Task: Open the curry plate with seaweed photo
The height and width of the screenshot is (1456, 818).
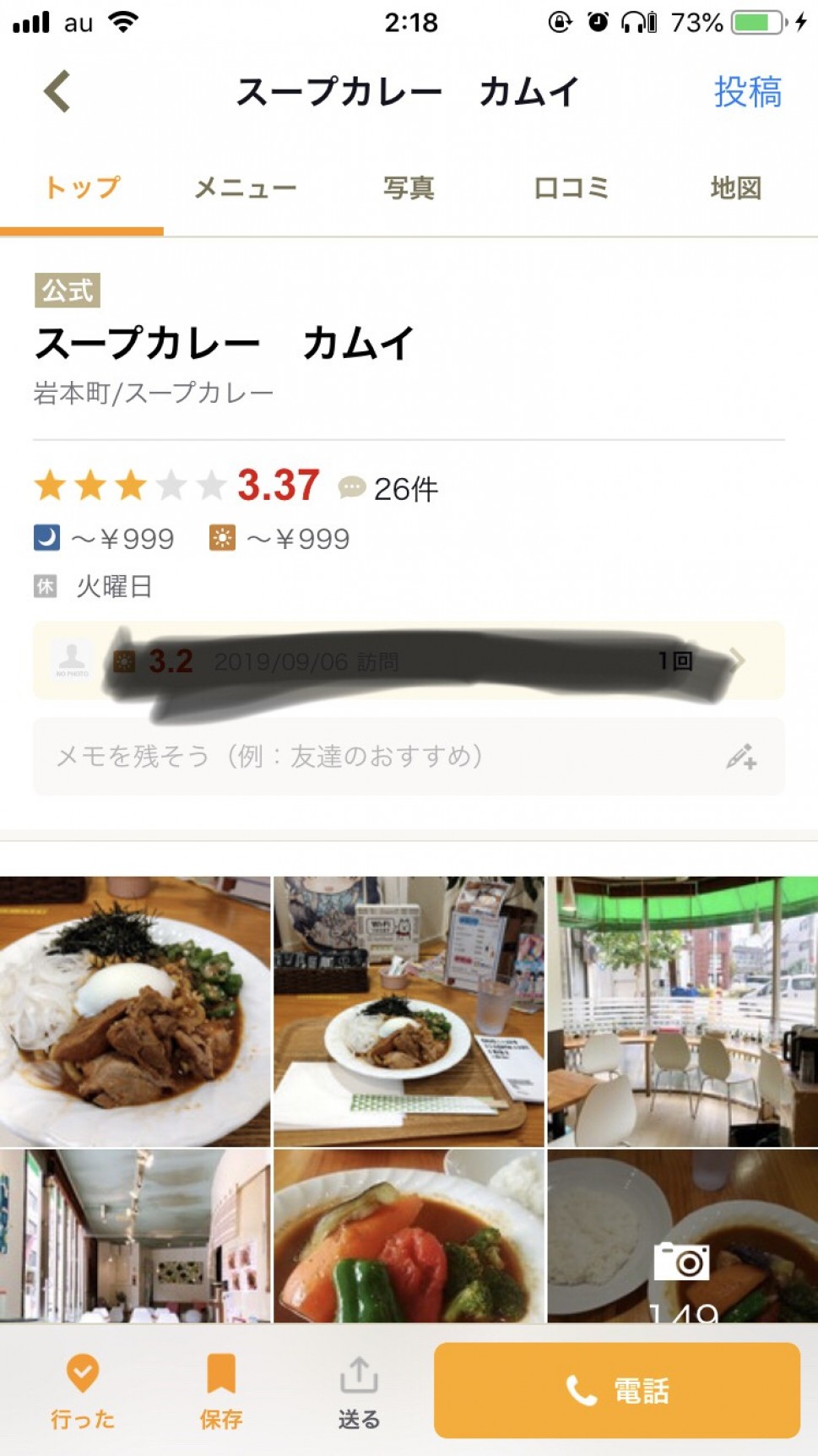Action: (135, 1011)
